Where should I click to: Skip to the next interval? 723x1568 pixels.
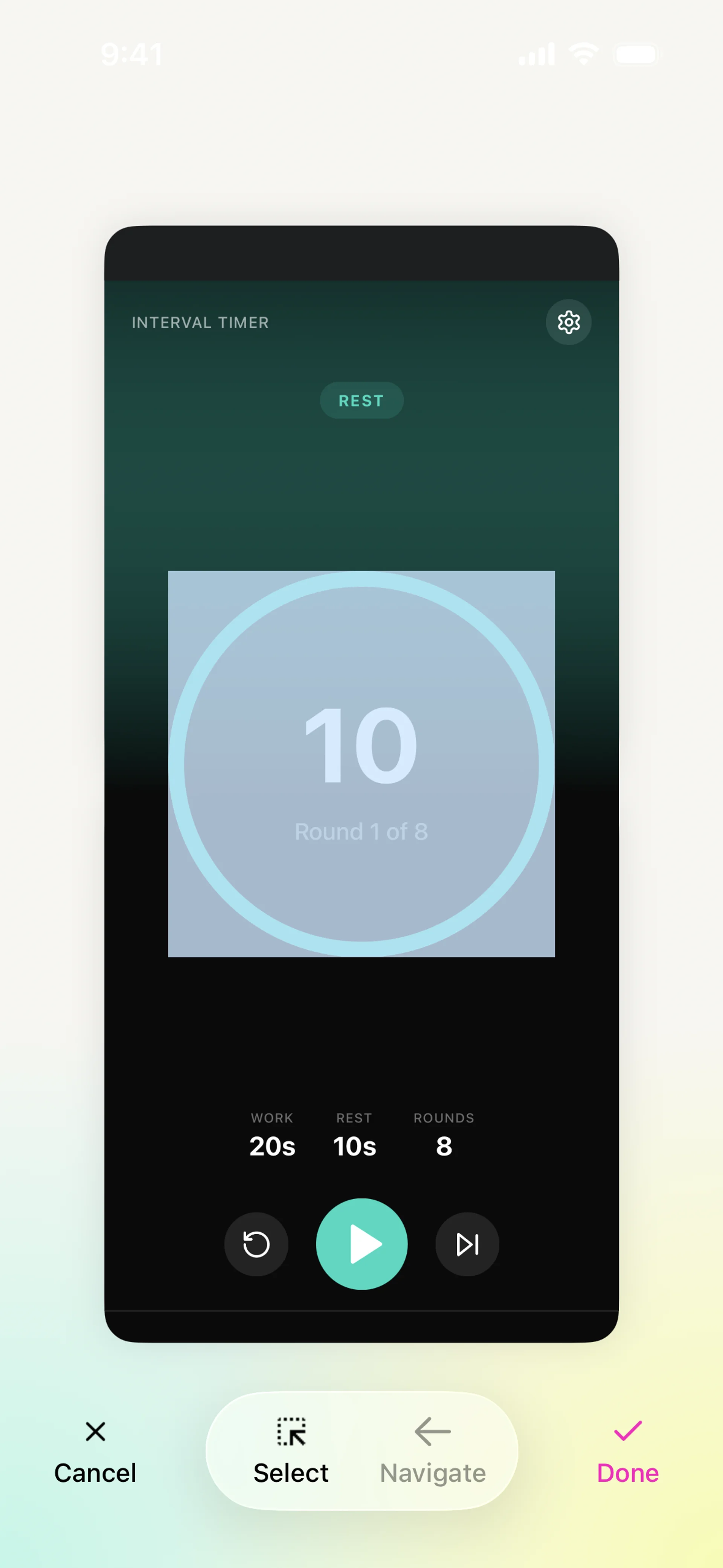pos(467,1244)
